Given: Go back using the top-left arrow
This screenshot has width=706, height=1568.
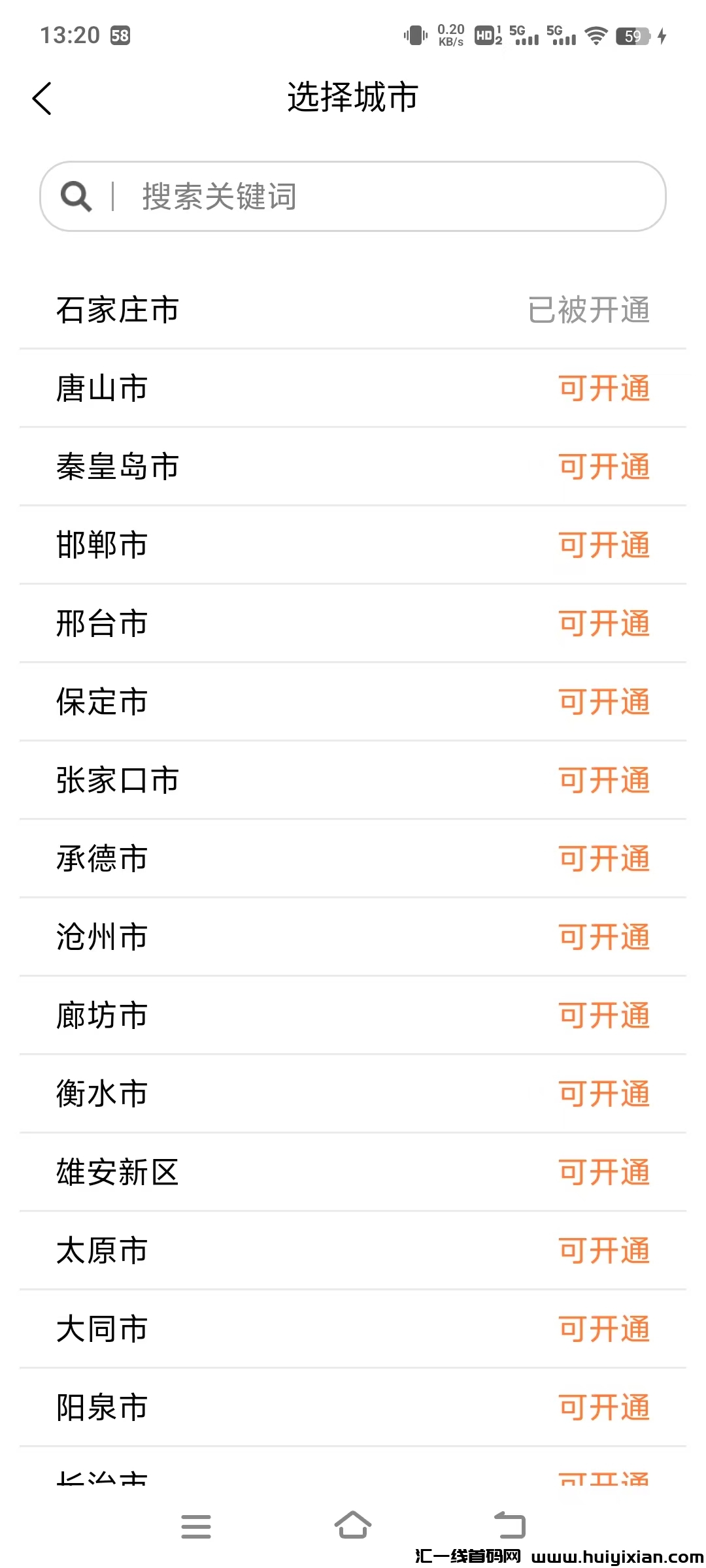Looking at the screenshot, I should point(42,99).
